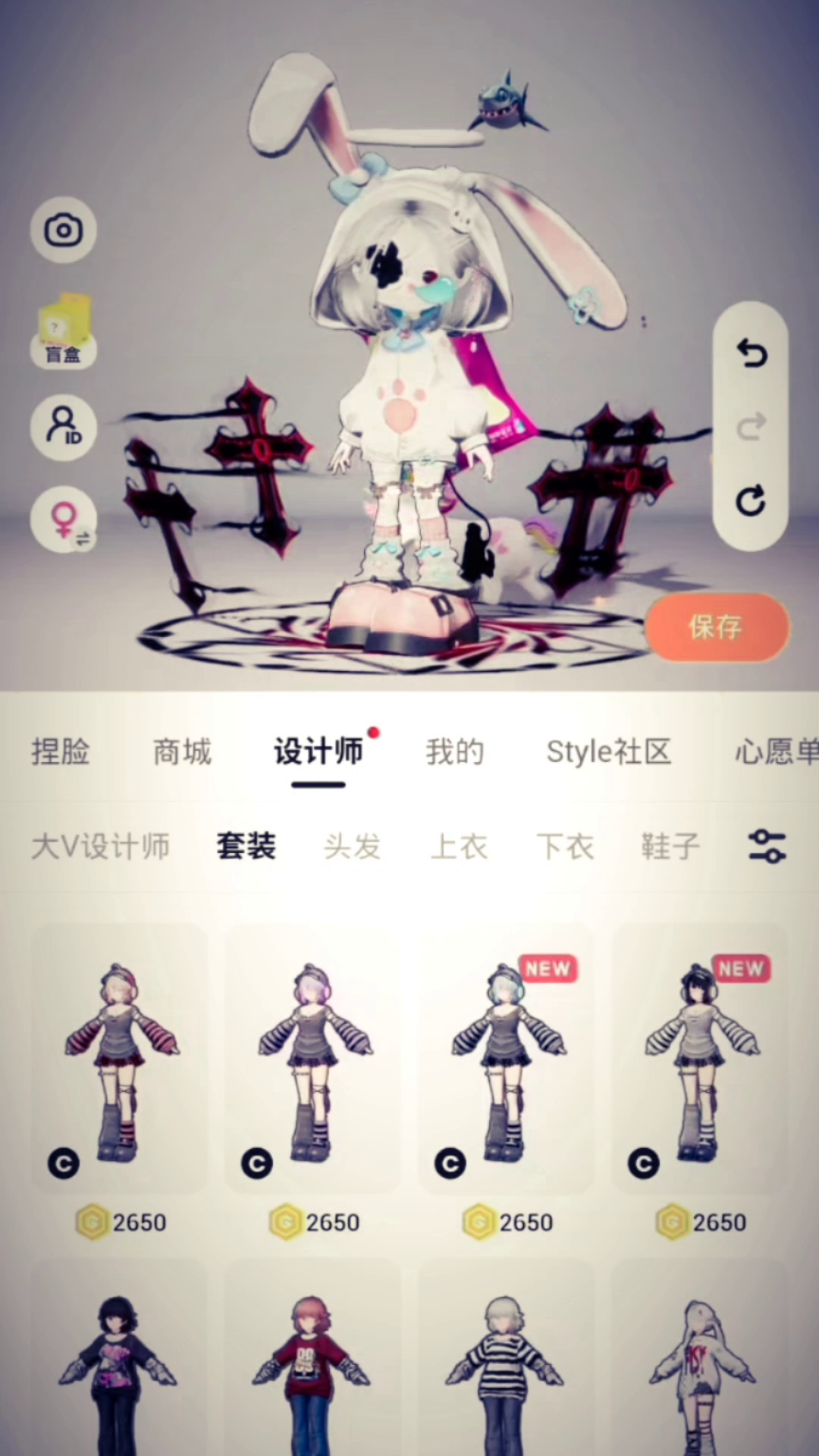The width and height of the screenshot is (819, 1456).
Task: Switch to the 捏脸 tab
Action: [x=60, y=752]
